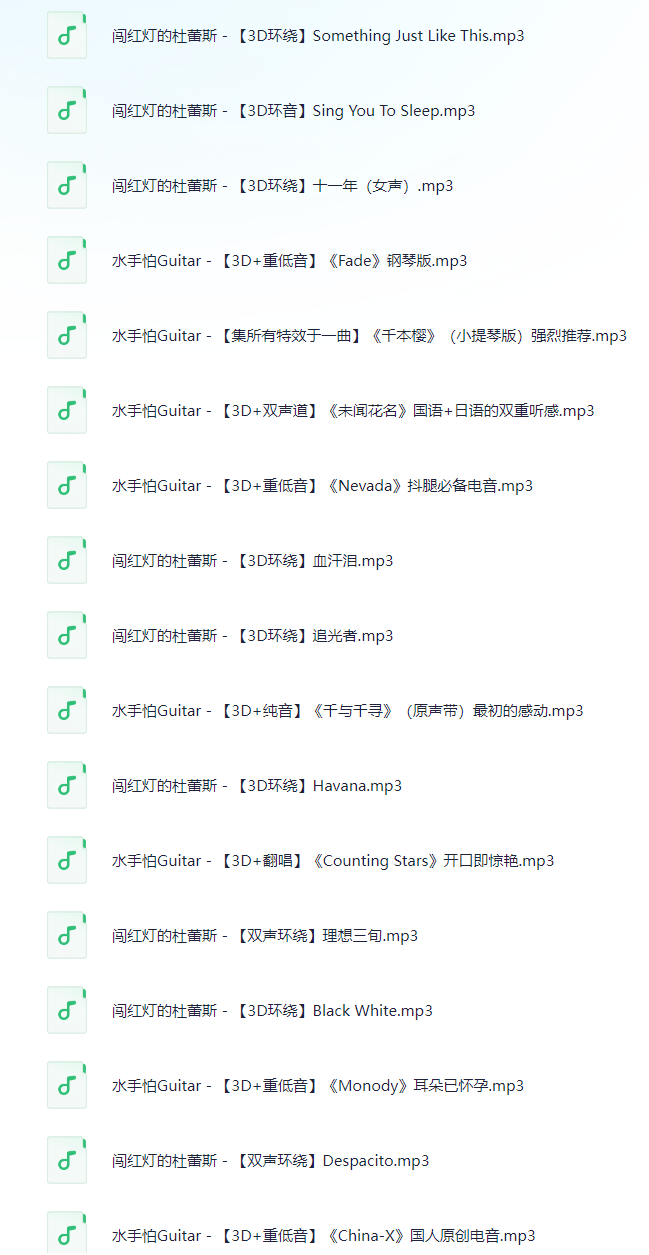The width and height of the screenshot is (649, 1255).
Task: Select the Despacito.mp3 file
Action: coord(270,1161)
